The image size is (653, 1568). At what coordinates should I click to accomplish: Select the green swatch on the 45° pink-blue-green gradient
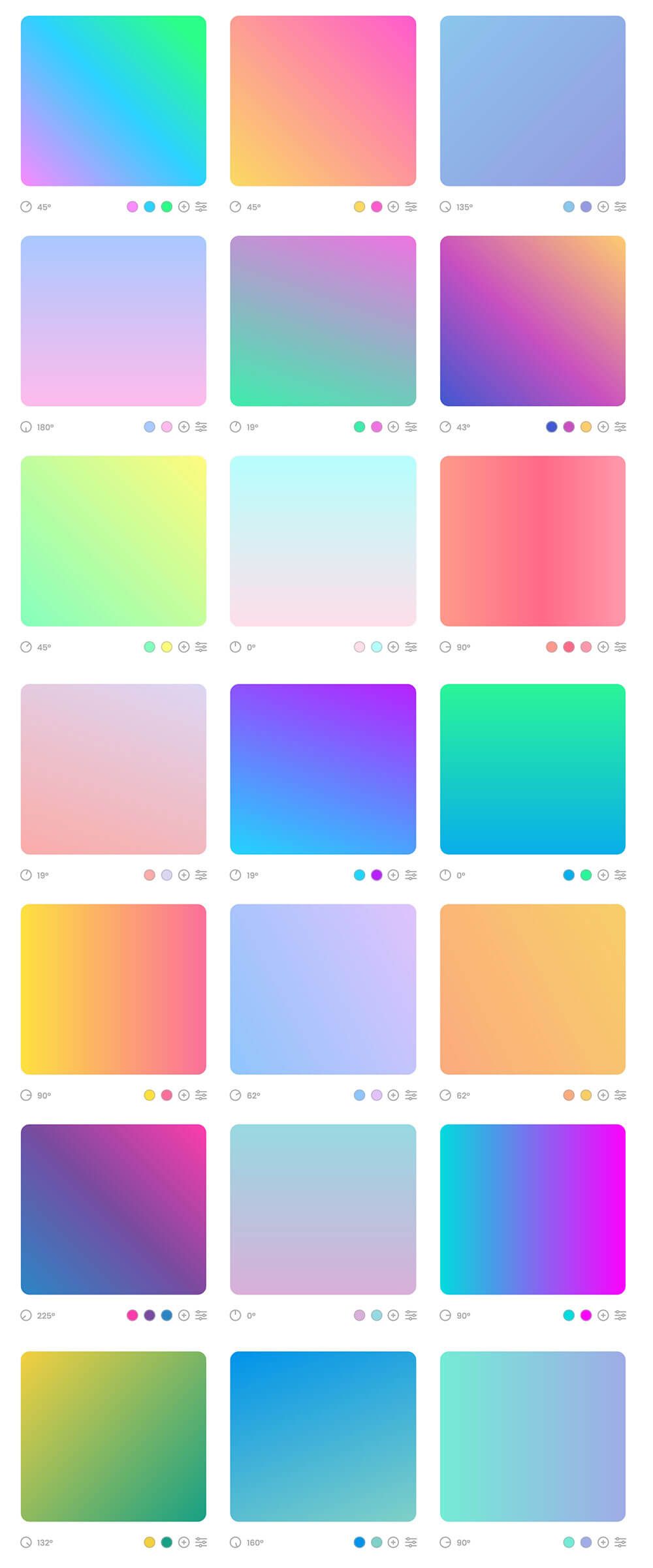167,207
